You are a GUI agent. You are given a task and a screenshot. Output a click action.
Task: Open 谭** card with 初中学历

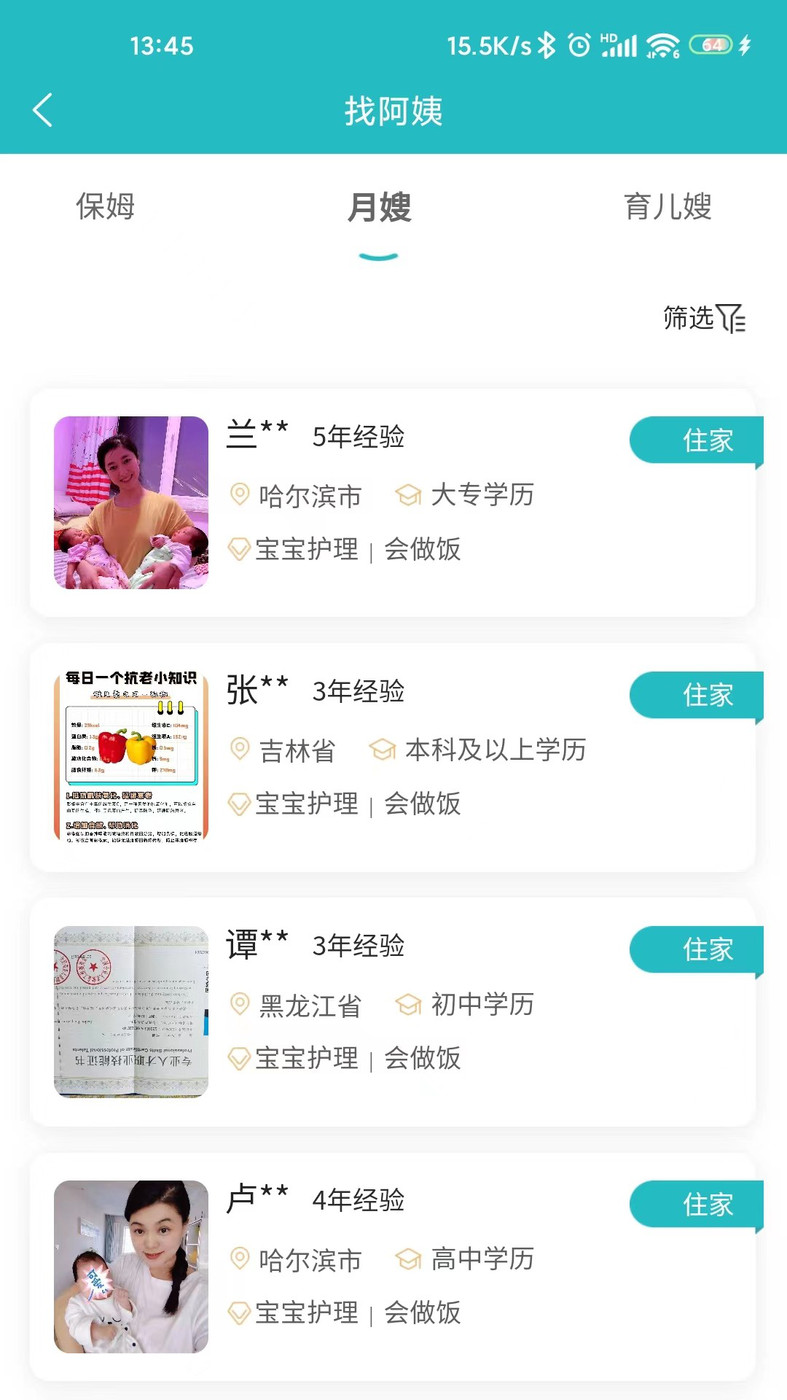(x=392, y=1011)
